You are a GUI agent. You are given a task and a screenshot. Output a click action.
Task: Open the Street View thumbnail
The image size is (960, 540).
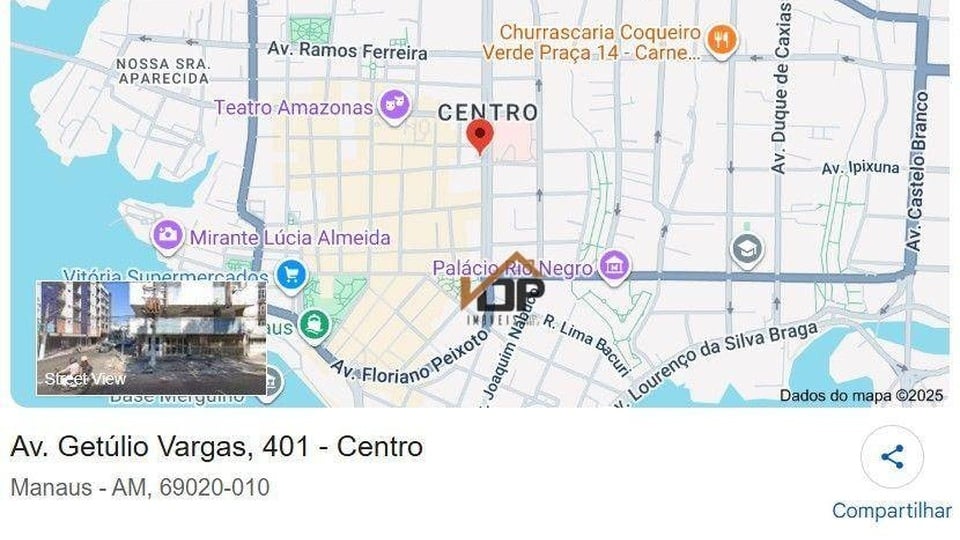click(x=152, y=338)
